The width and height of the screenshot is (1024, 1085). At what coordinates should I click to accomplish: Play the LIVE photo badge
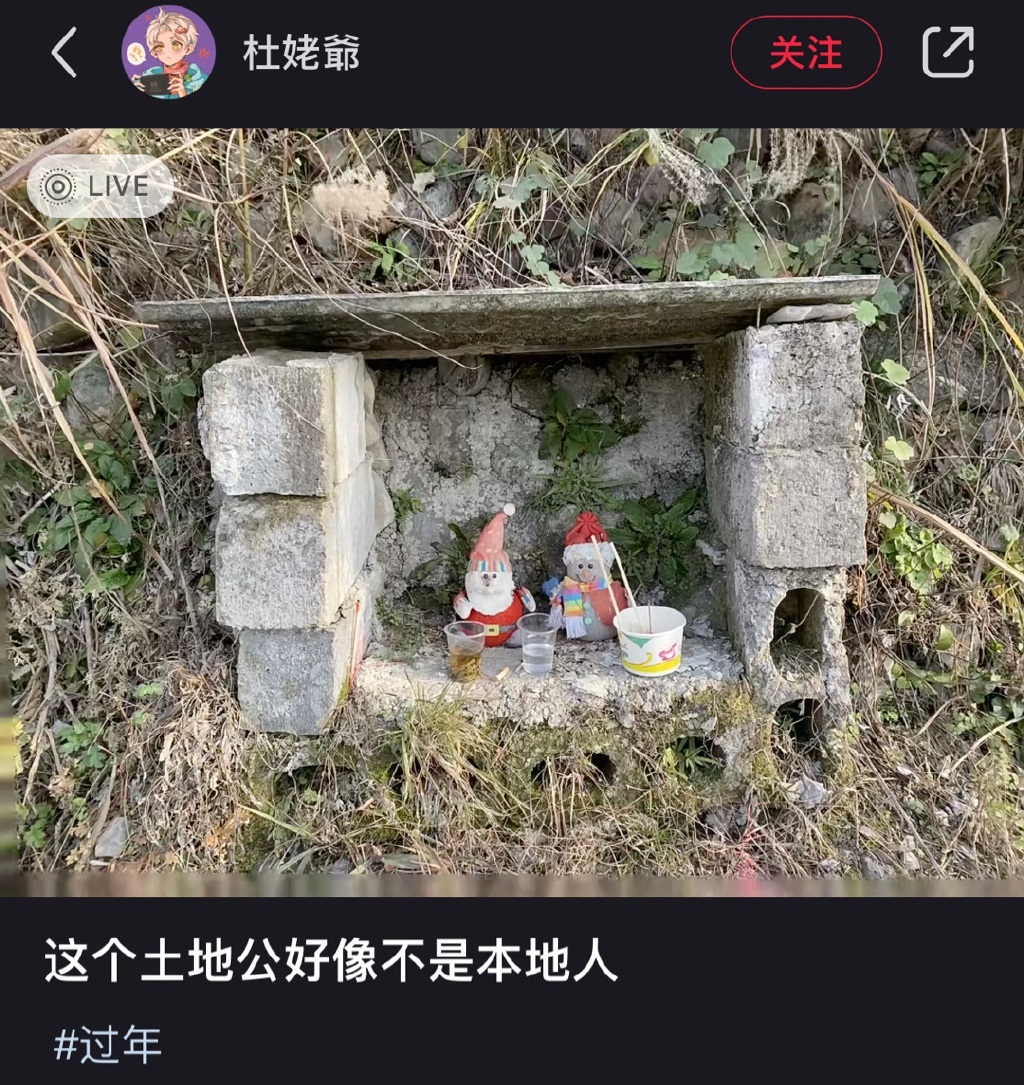tap(100, 187)
